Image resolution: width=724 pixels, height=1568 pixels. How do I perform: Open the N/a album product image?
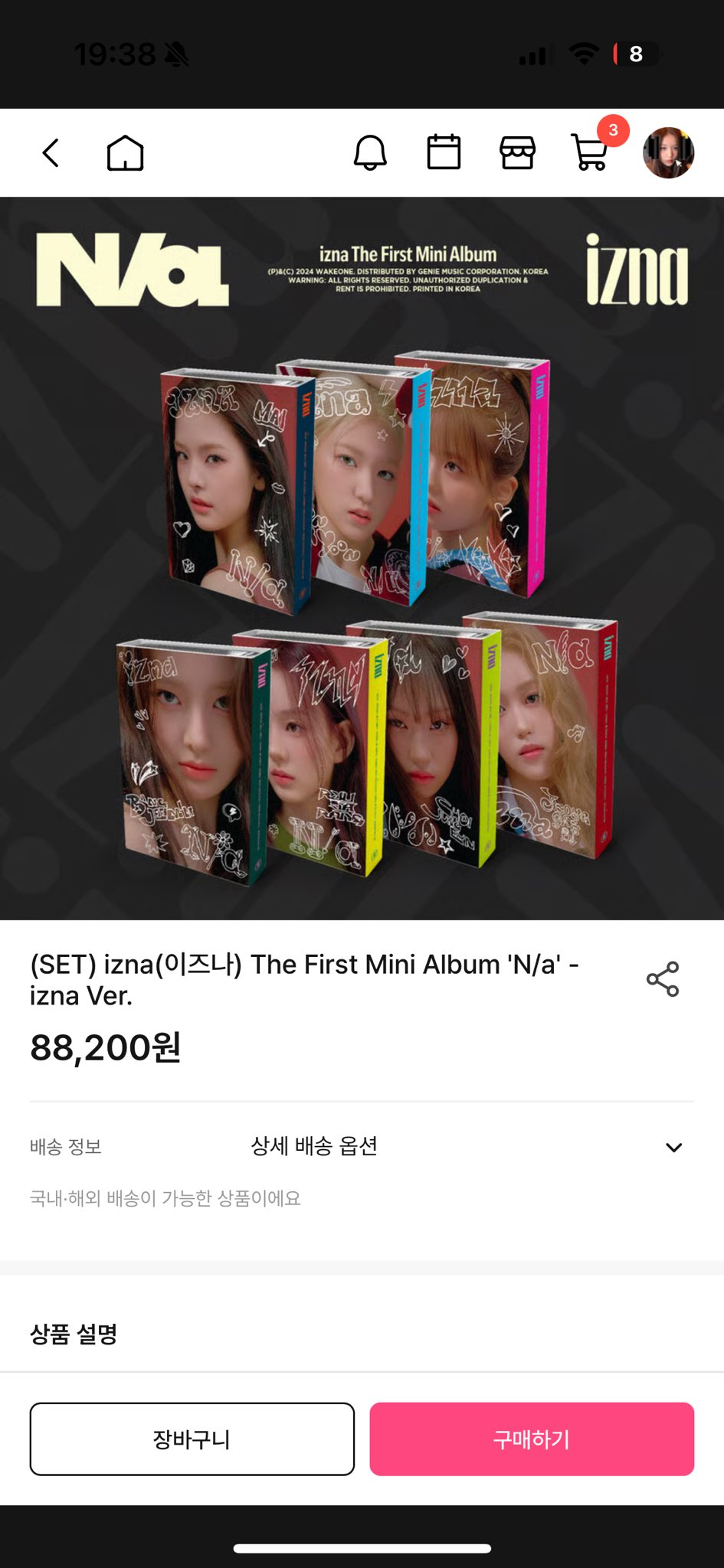click(x=362, y=559)
